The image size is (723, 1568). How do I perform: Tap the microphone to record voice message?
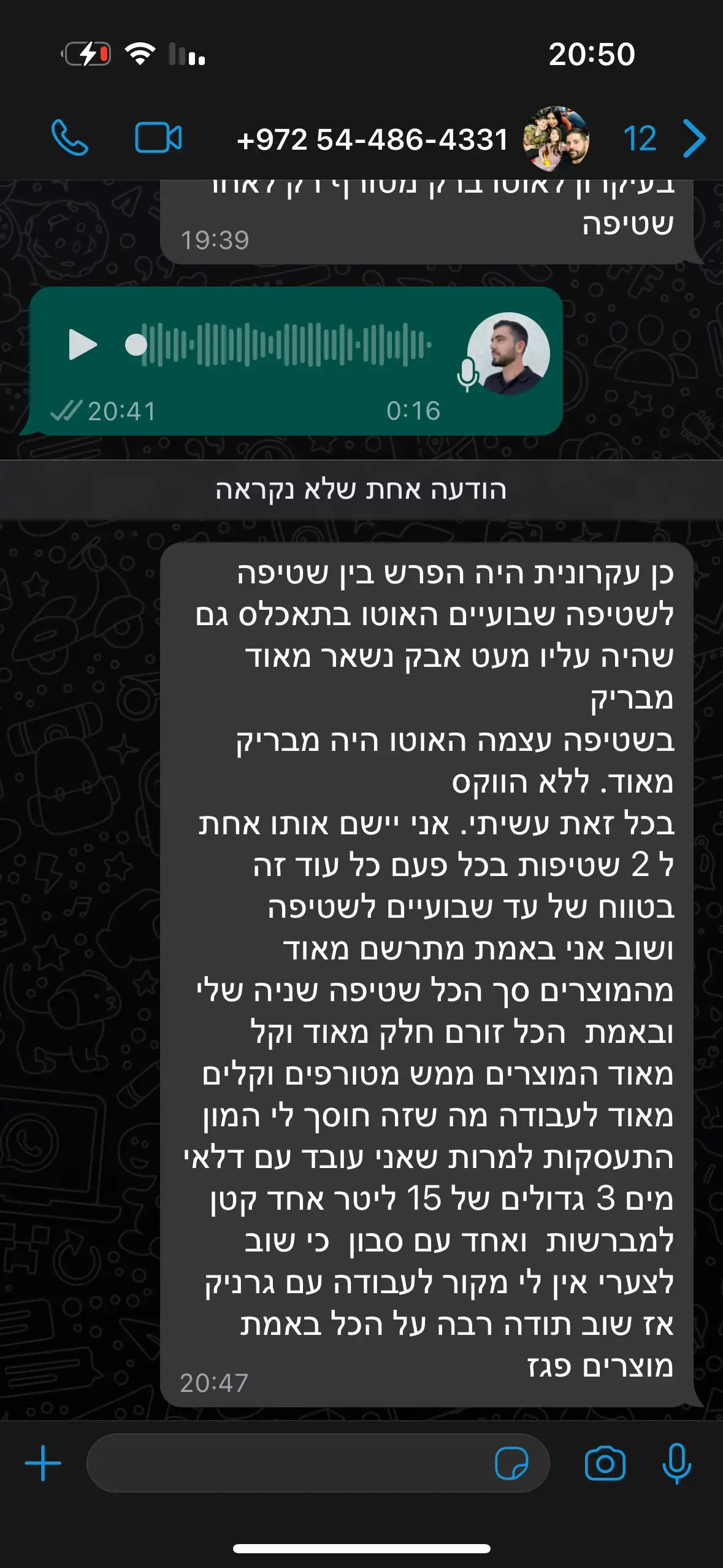(x=676, y=1464)
